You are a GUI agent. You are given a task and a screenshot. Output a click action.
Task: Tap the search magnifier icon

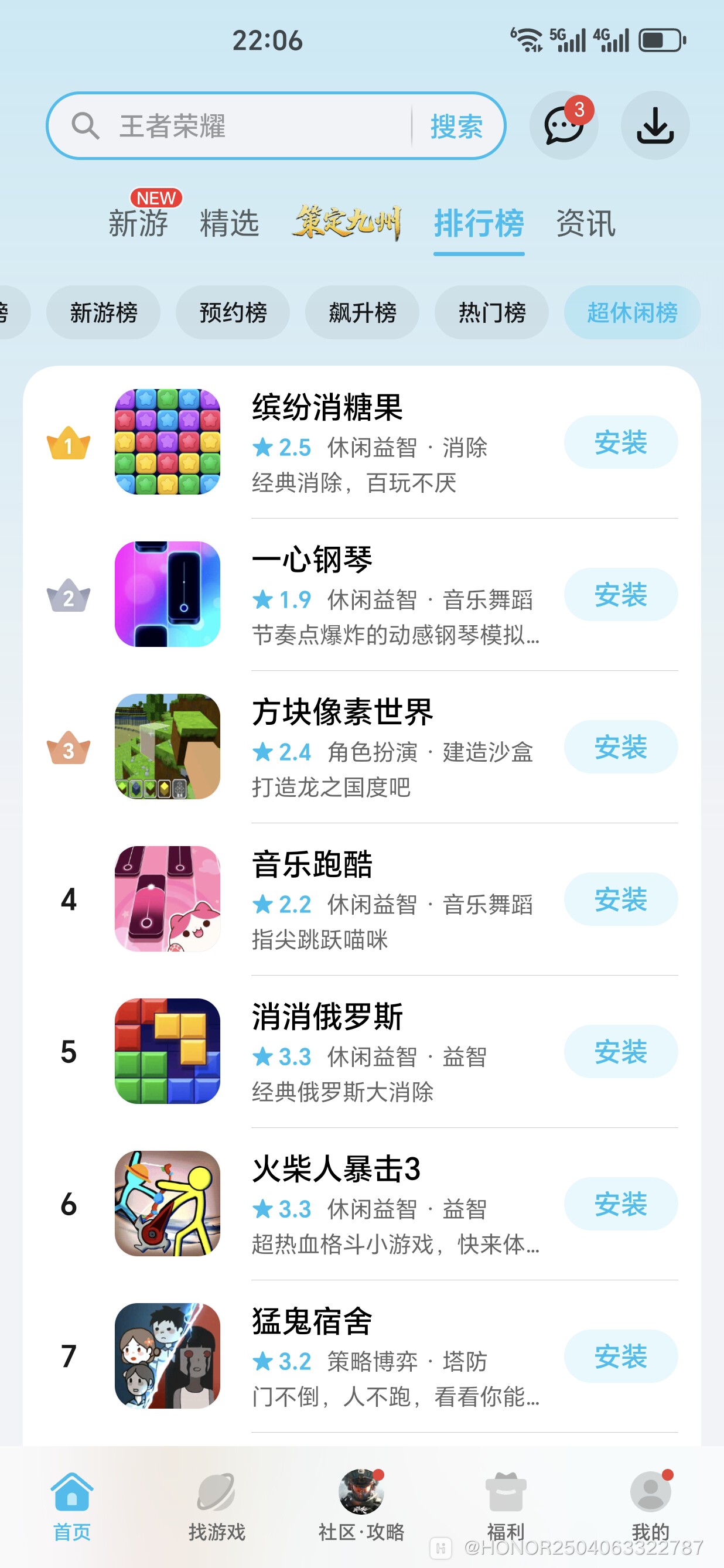click(x=85, y=126)
